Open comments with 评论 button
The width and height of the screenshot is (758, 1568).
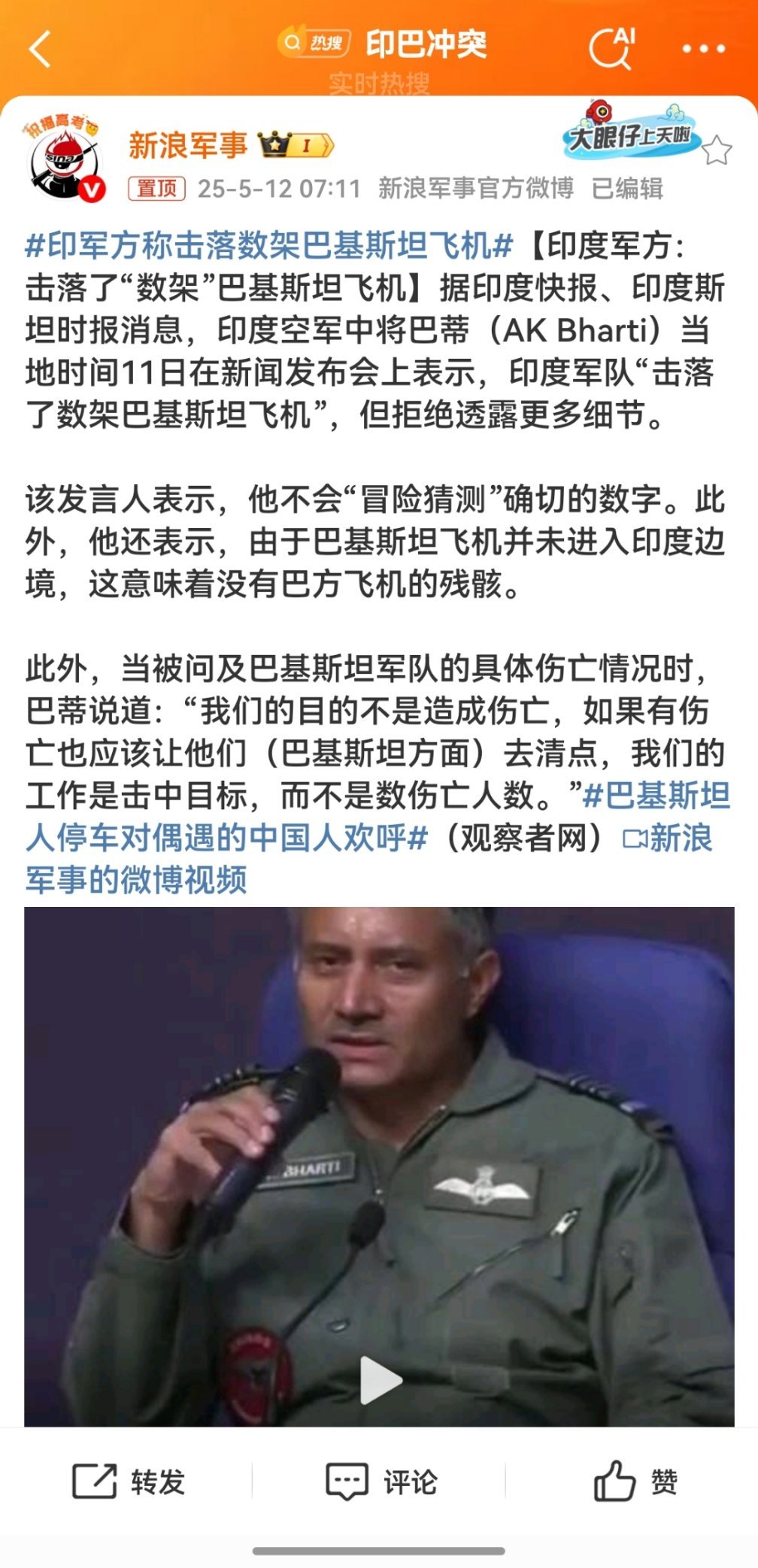[x=381, y=1482]
